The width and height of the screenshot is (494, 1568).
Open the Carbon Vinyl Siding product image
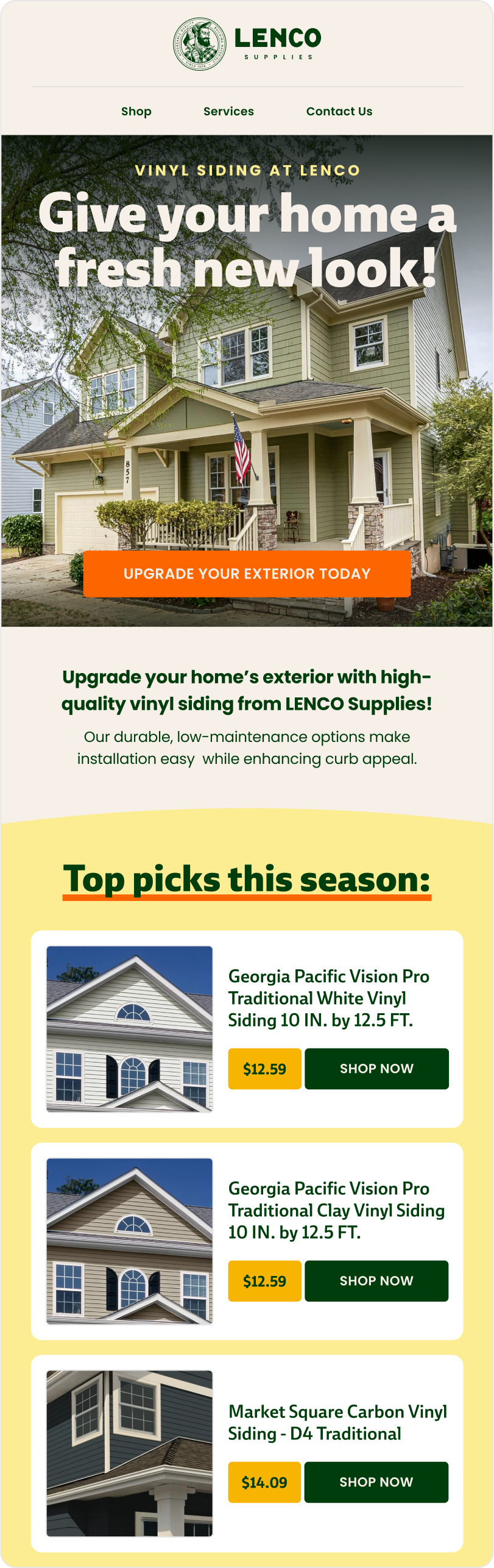click(x=130, y=1453)
